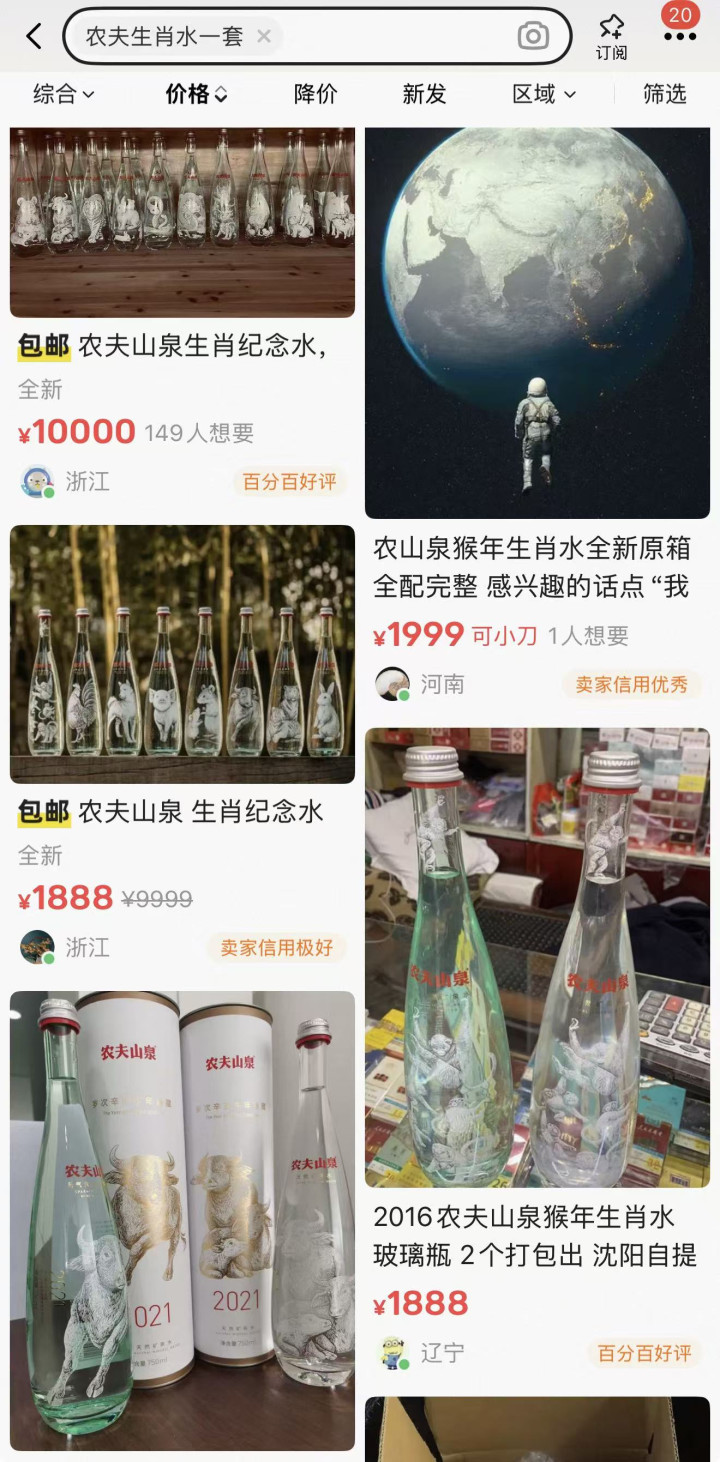Open the three-dots overflow menu

[680, 37]
